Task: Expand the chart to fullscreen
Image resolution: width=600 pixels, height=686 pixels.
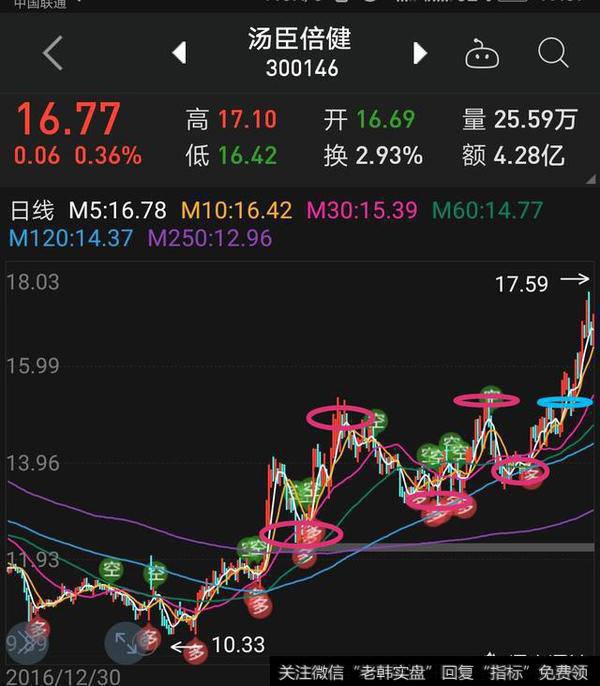Action: (125, 641)
